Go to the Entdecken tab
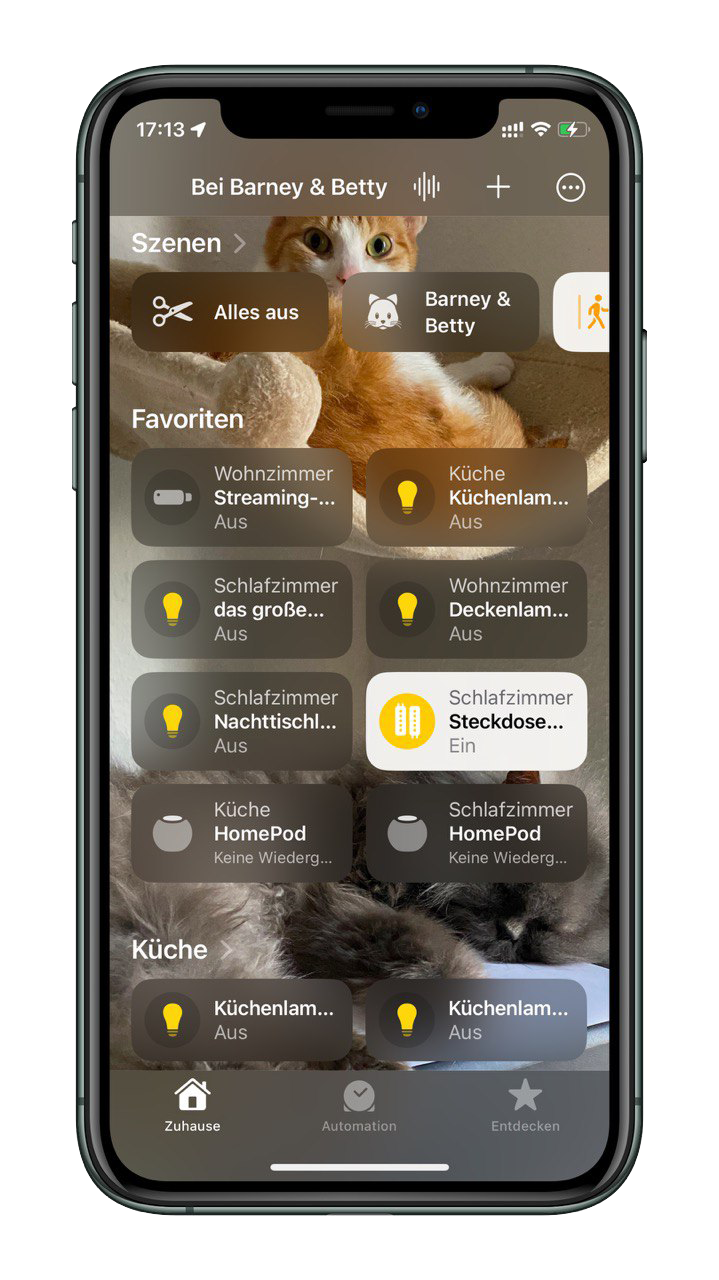 (x=525, y=1106)
